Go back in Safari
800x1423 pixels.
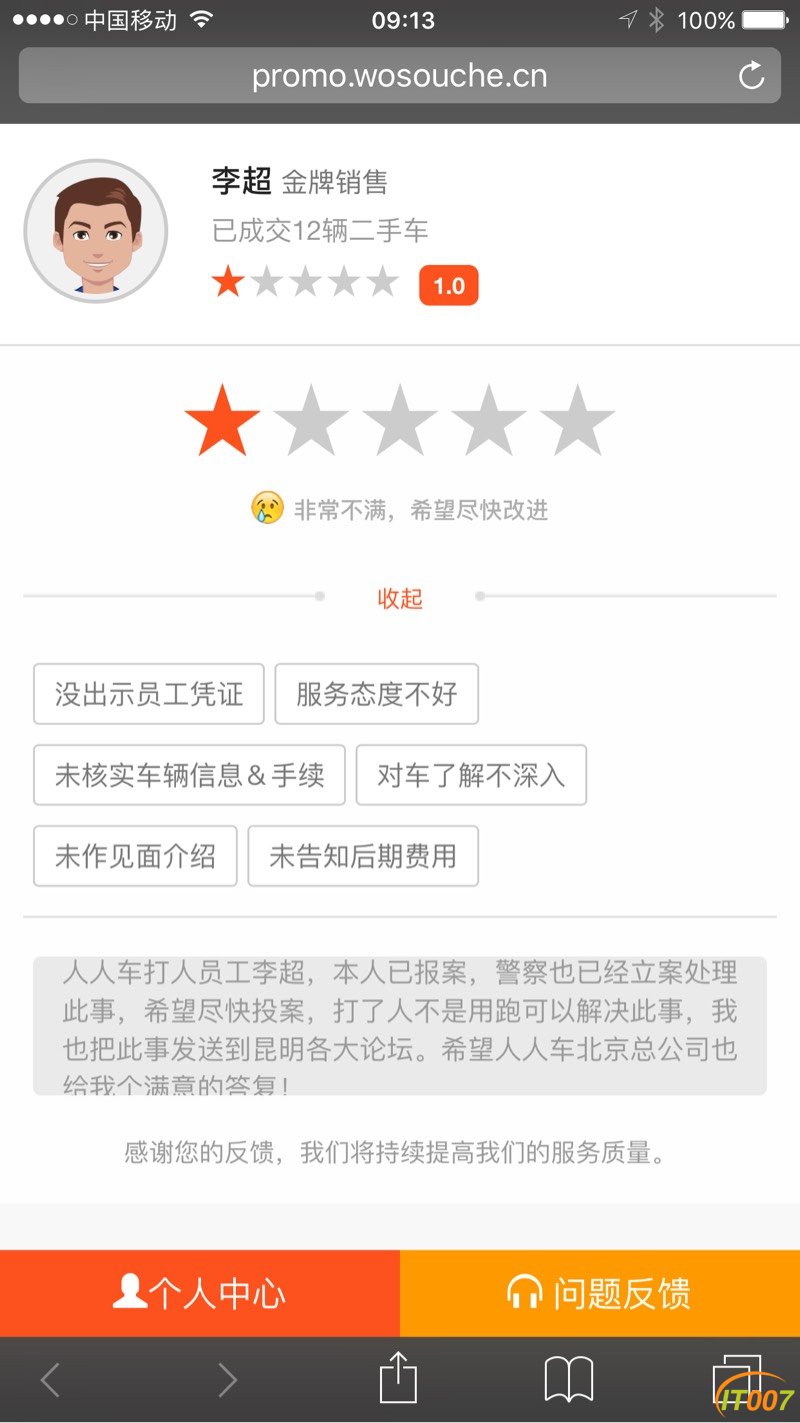[50, 1380]
